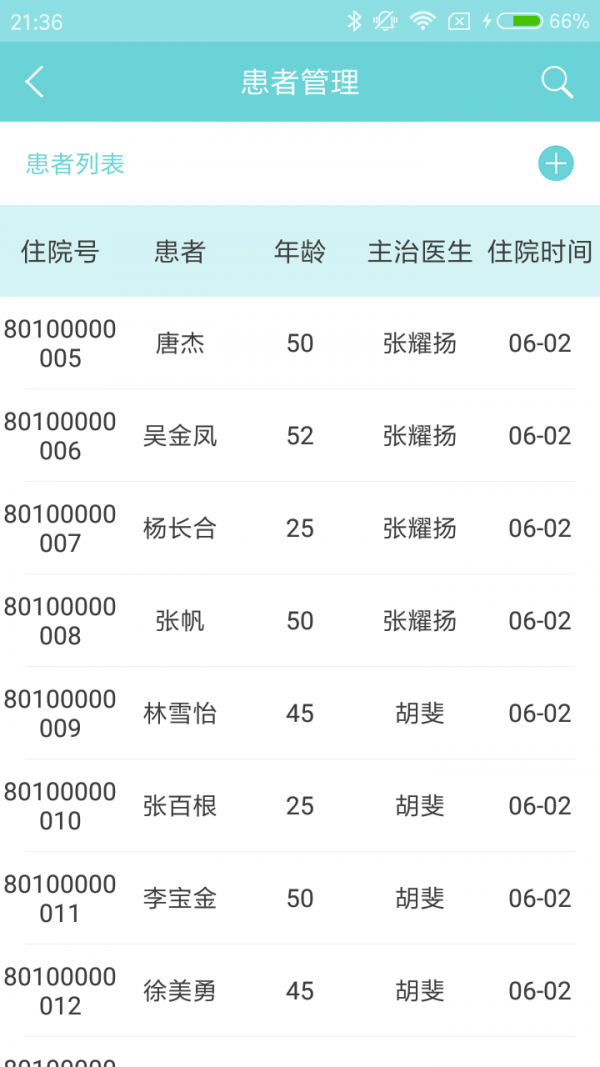Open patient record for 吴金凤

point(180,436)
